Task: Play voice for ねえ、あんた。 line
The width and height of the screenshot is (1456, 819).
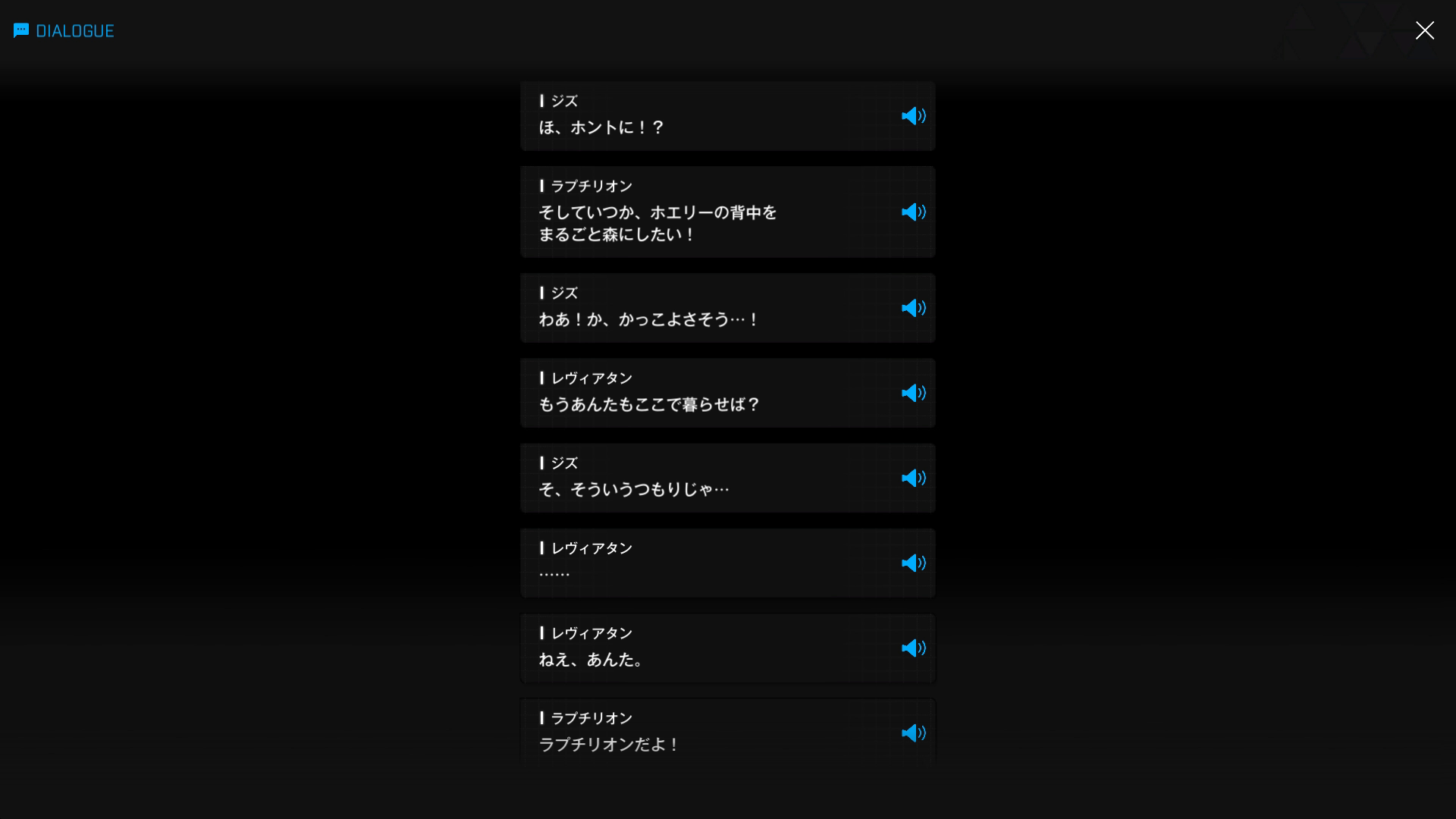Action: (913, 648)
